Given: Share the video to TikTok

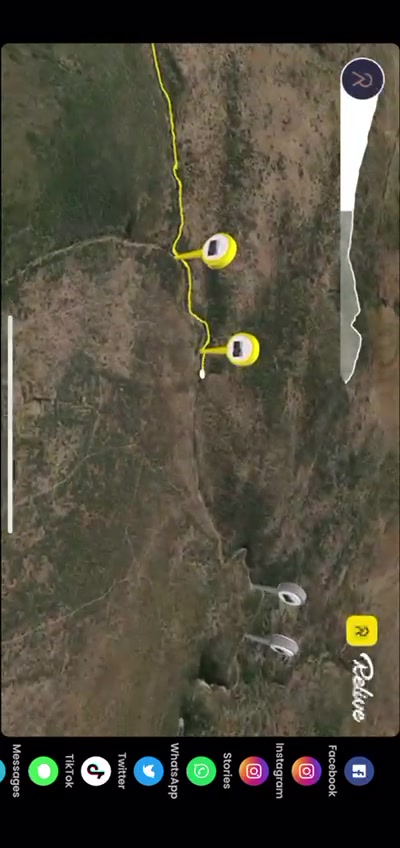Looking at the screenshot, I should tap(96, 771).
